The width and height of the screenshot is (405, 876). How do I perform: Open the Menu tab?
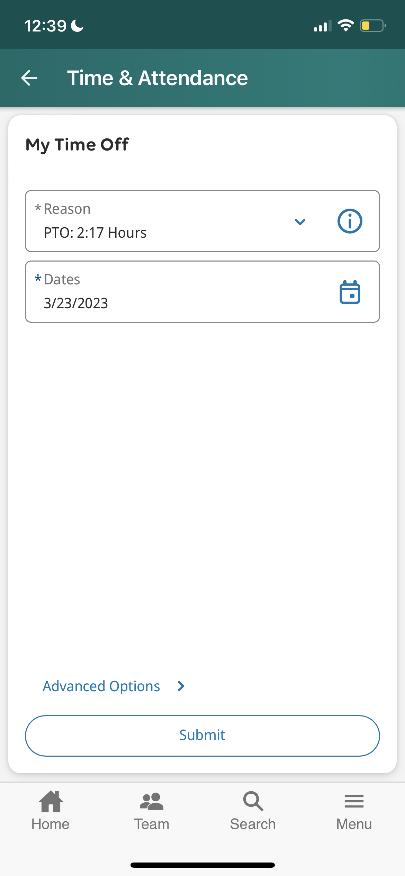pos(354,811)
